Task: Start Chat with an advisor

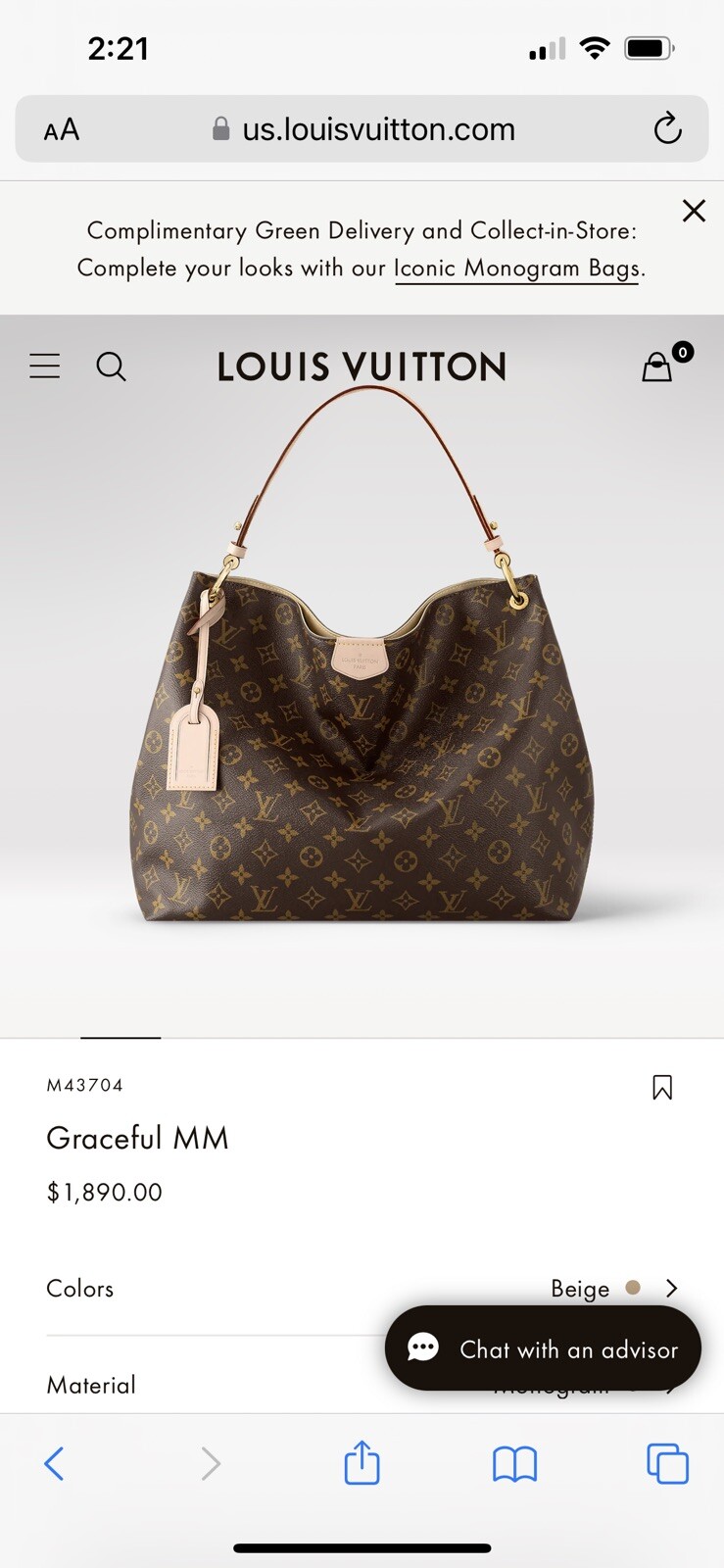Action: (x=541, y=1348)
